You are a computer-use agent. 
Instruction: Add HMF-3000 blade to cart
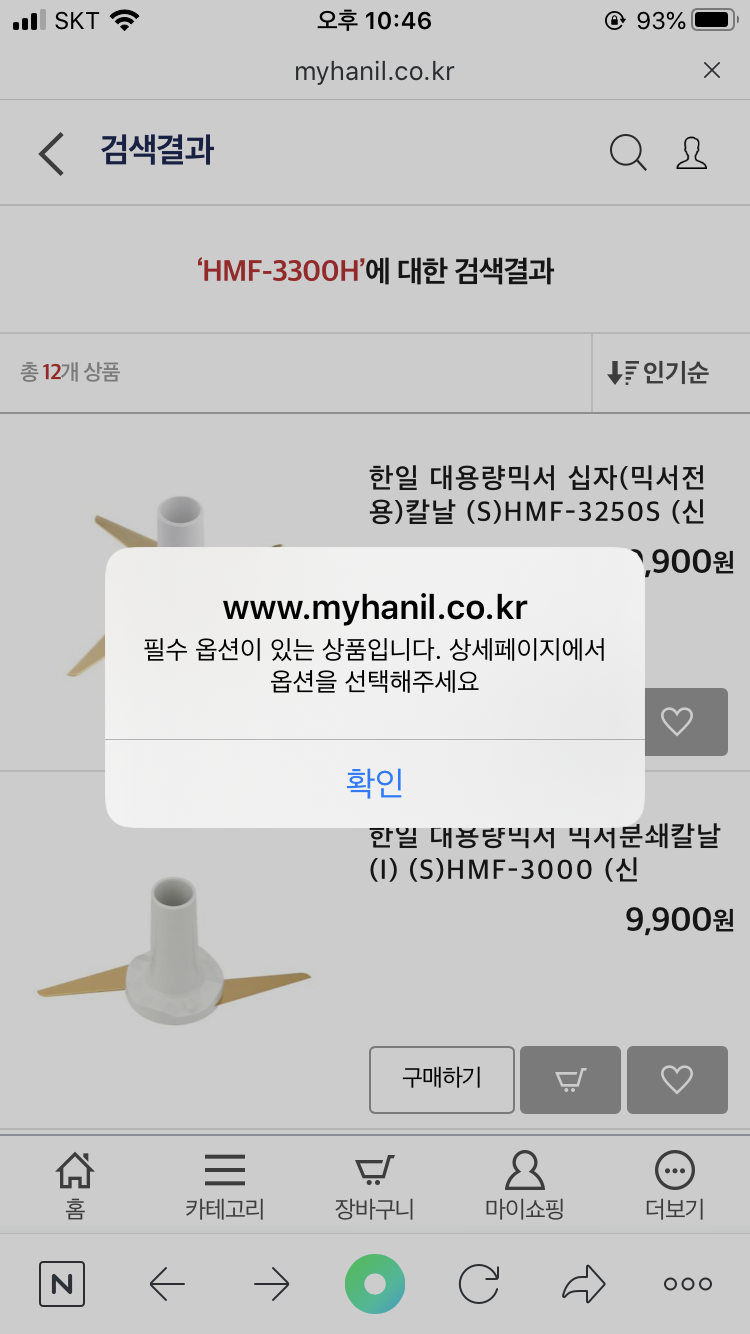[570, 1080]
